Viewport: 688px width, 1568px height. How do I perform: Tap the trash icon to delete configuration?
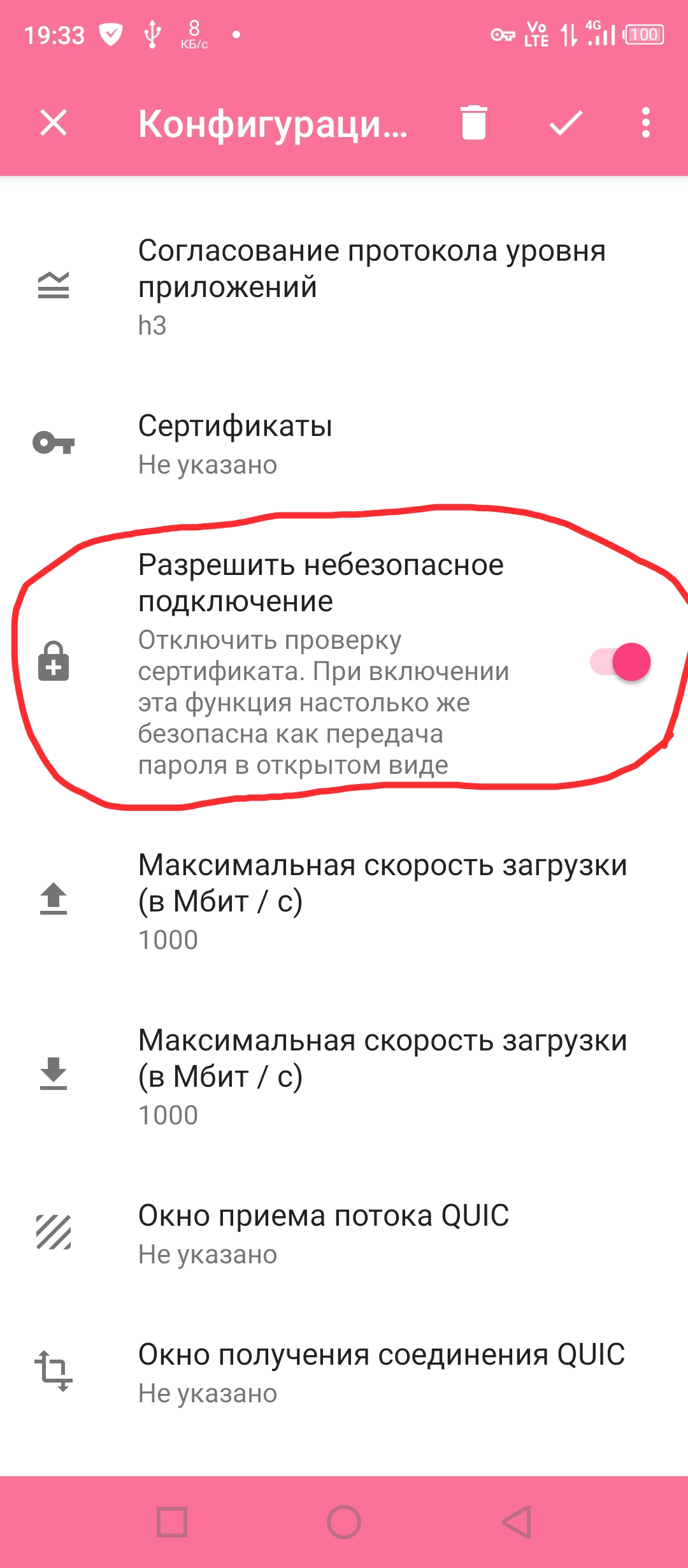[x=471, y=125]
